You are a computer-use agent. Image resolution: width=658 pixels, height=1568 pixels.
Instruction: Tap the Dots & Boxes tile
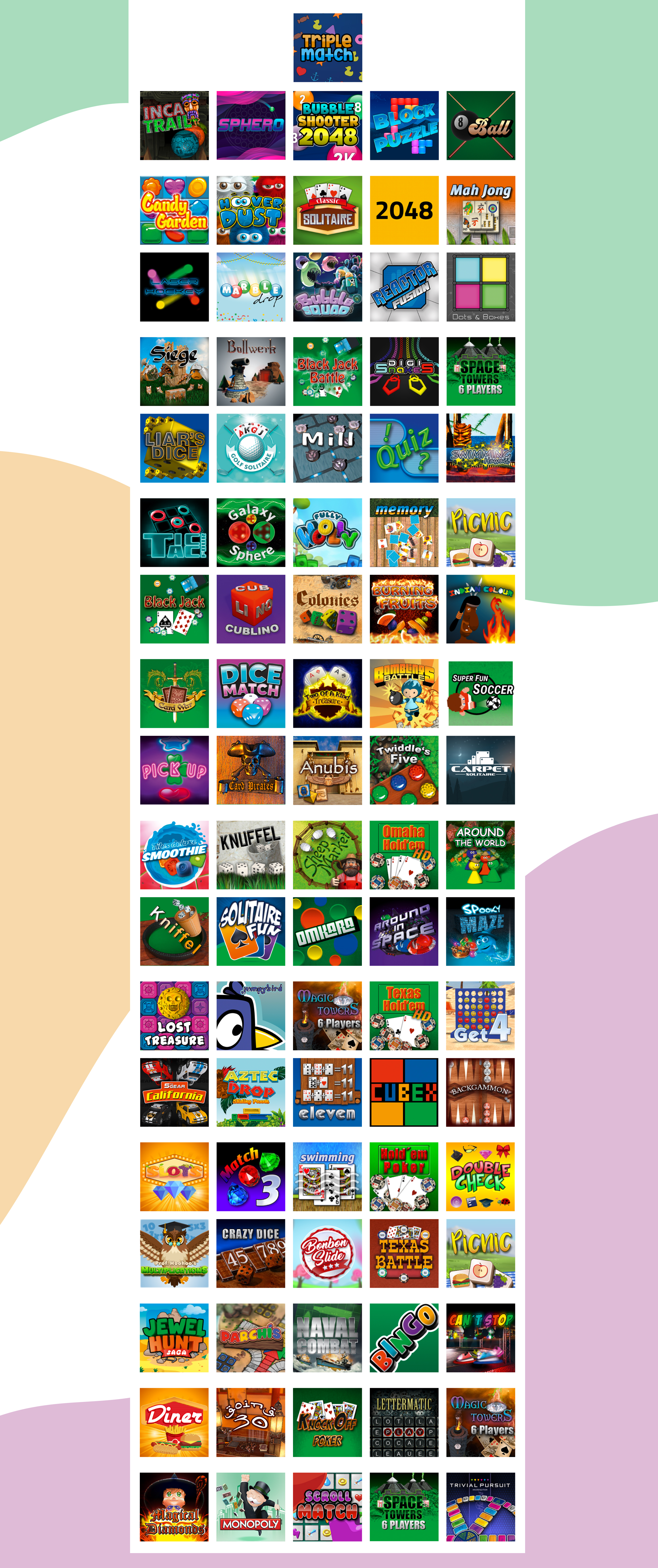coord(480,287)
